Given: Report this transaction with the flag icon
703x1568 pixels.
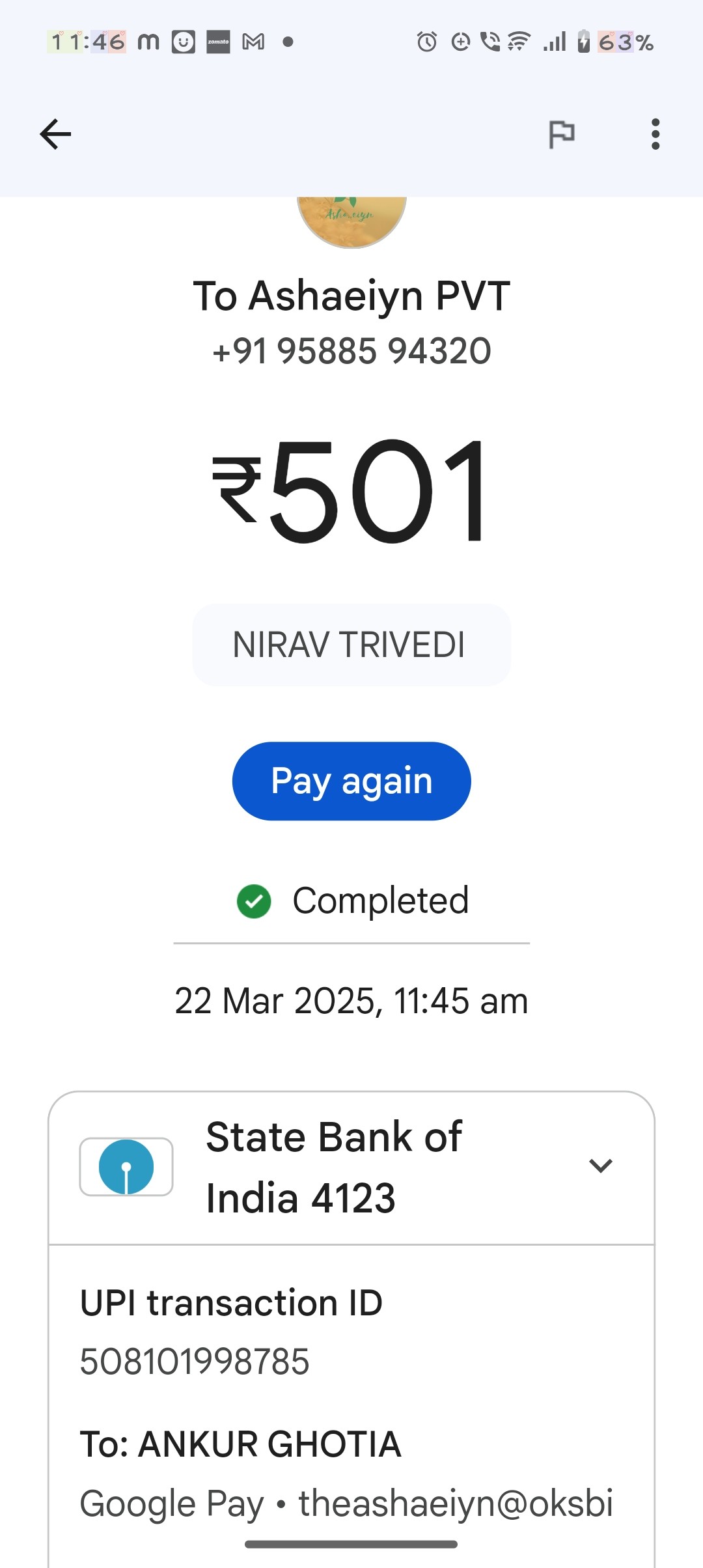Looking at the screenshot, I should 561,135.
